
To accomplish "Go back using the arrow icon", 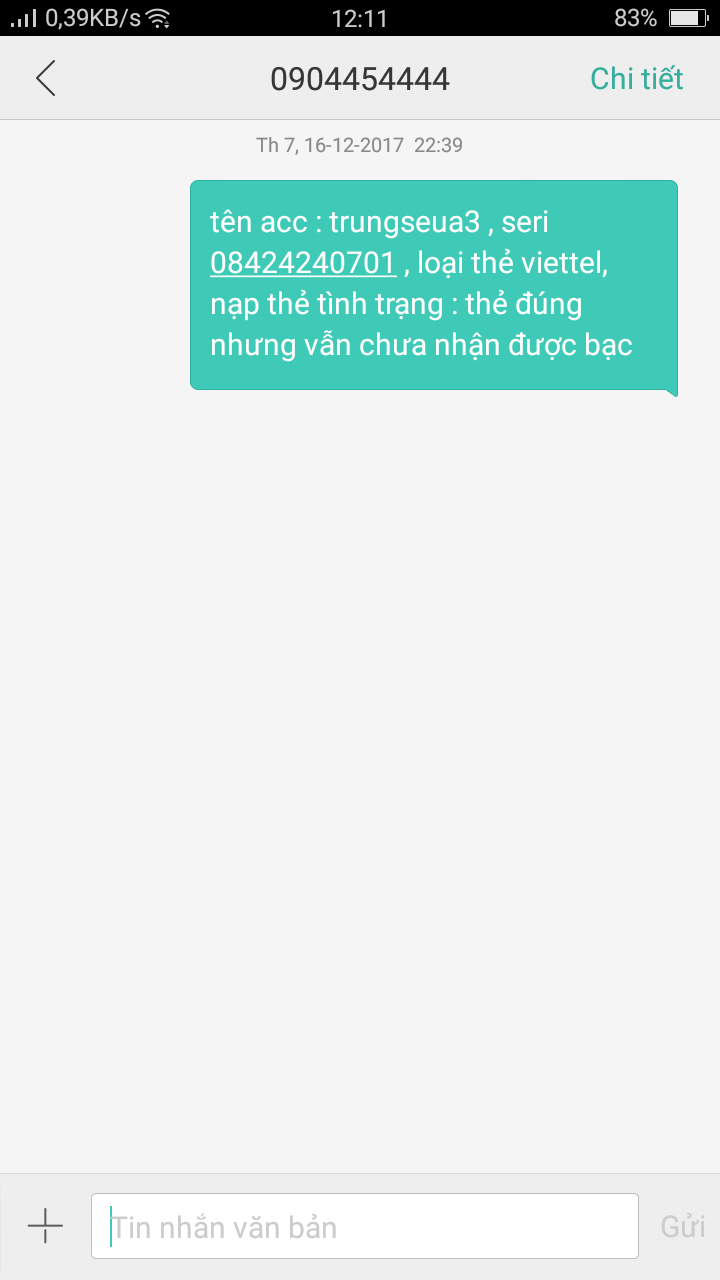I will [45, 78].
